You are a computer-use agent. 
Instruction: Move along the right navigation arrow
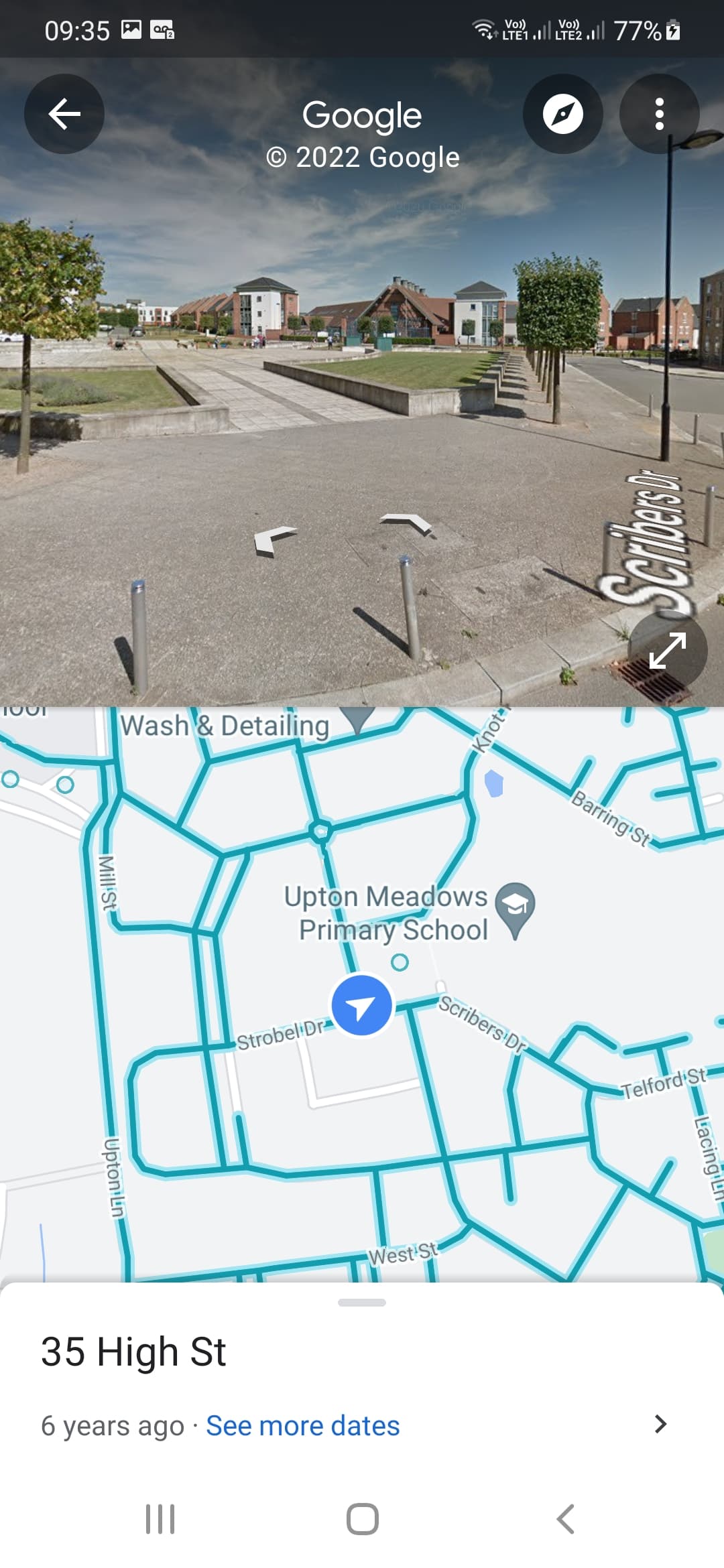pyautogui.click(x=408, y=523)
